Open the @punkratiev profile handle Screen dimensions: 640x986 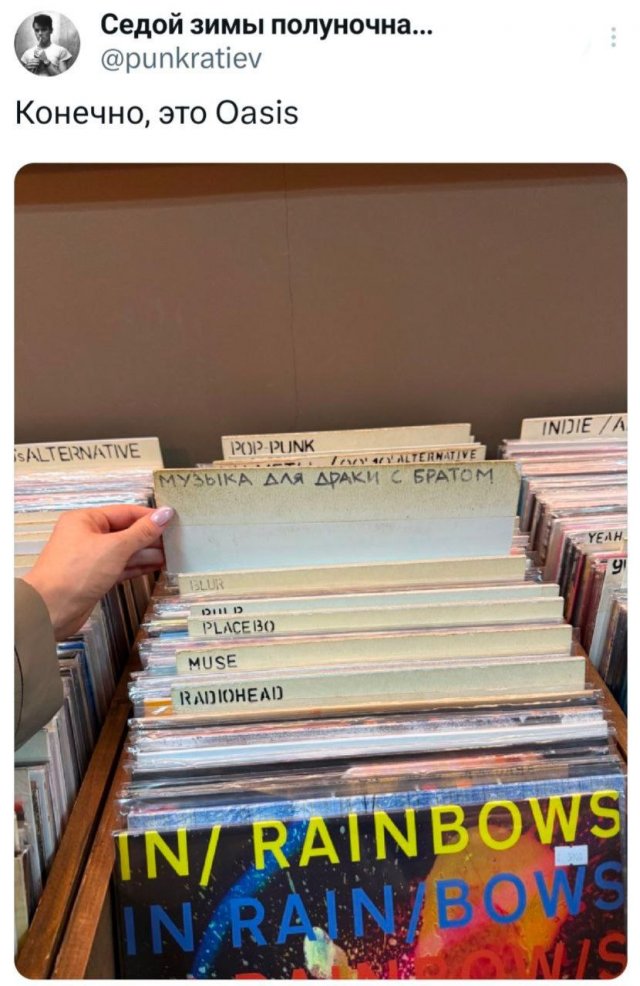182,60
